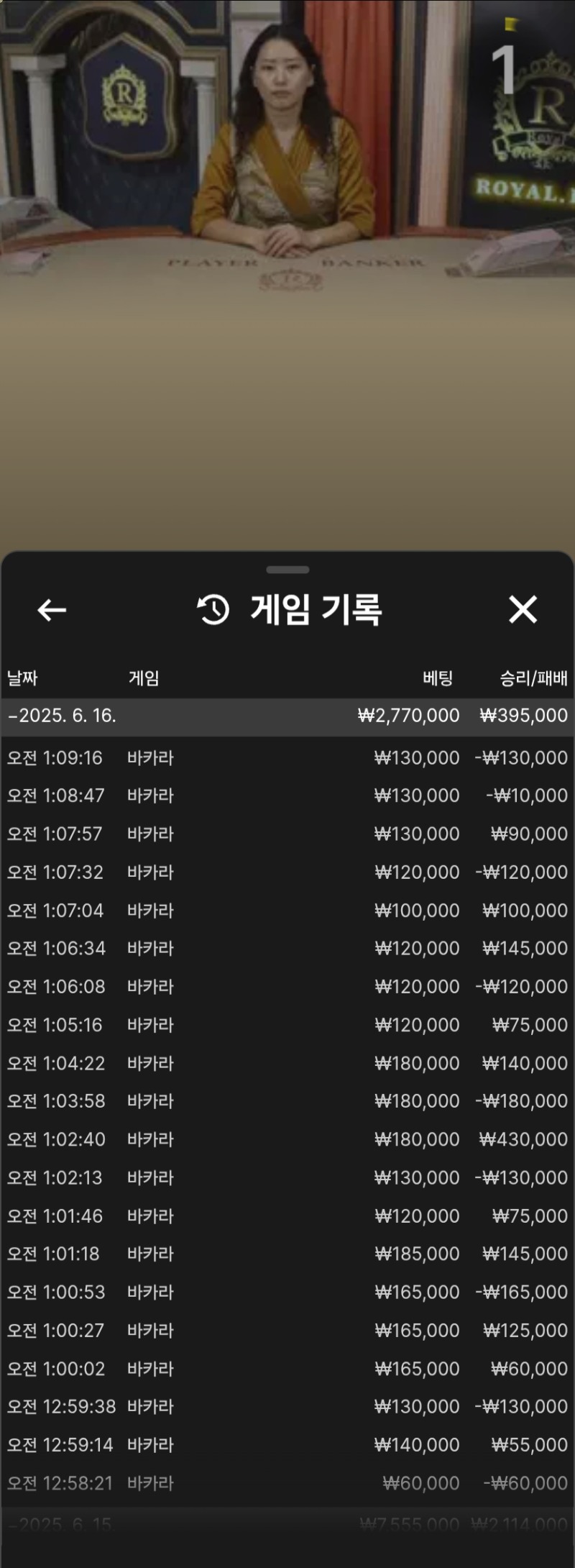Open the 오전 1:07:57 바카라 record
575x1568 pixels.
[287, 834]
